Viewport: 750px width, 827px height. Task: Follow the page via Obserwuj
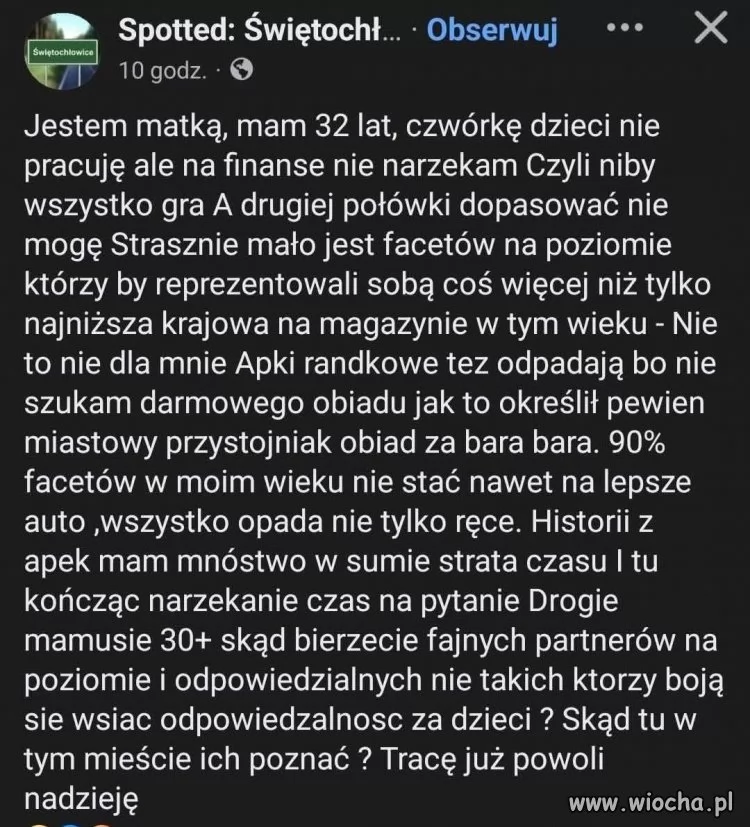point(490,31)
